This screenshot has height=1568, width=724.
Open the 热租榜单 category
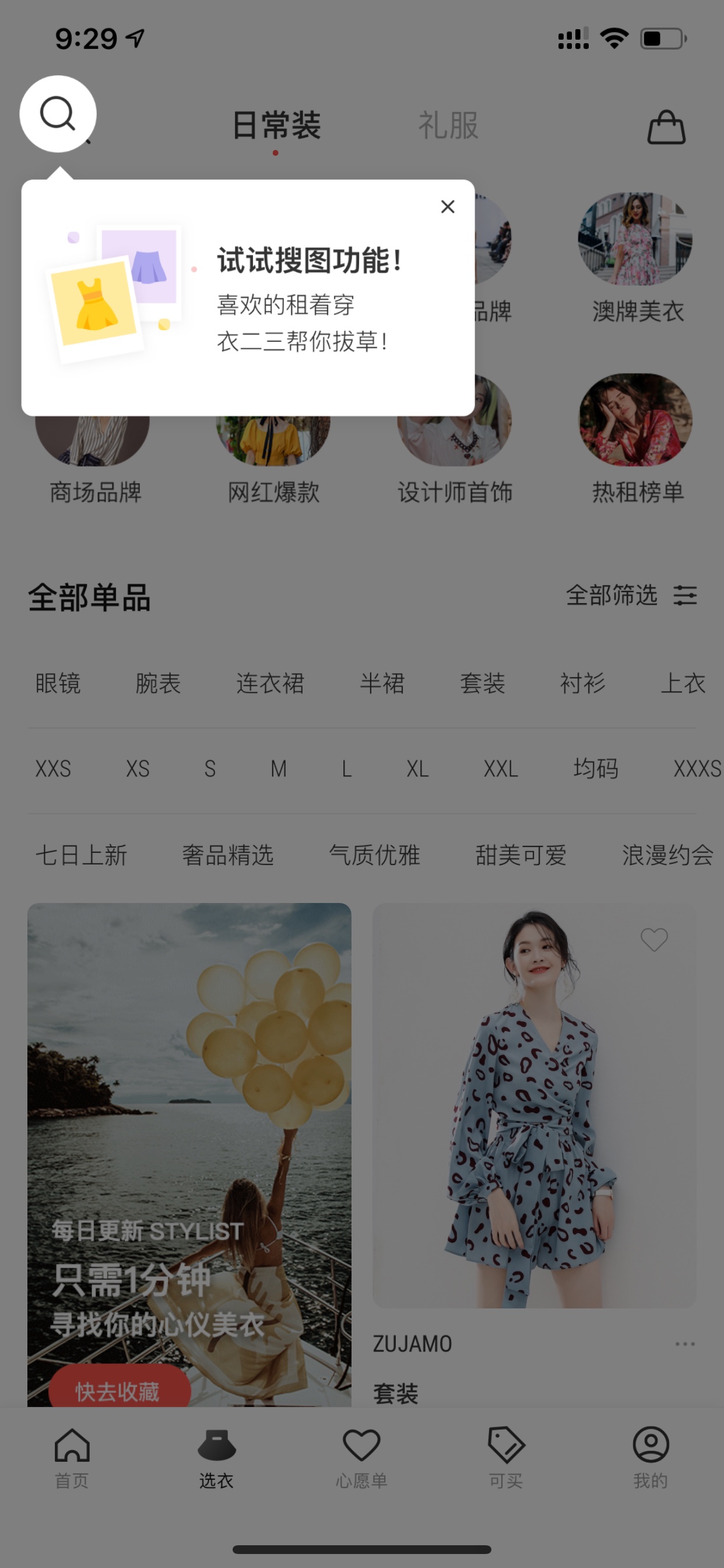tap(636, 439)
